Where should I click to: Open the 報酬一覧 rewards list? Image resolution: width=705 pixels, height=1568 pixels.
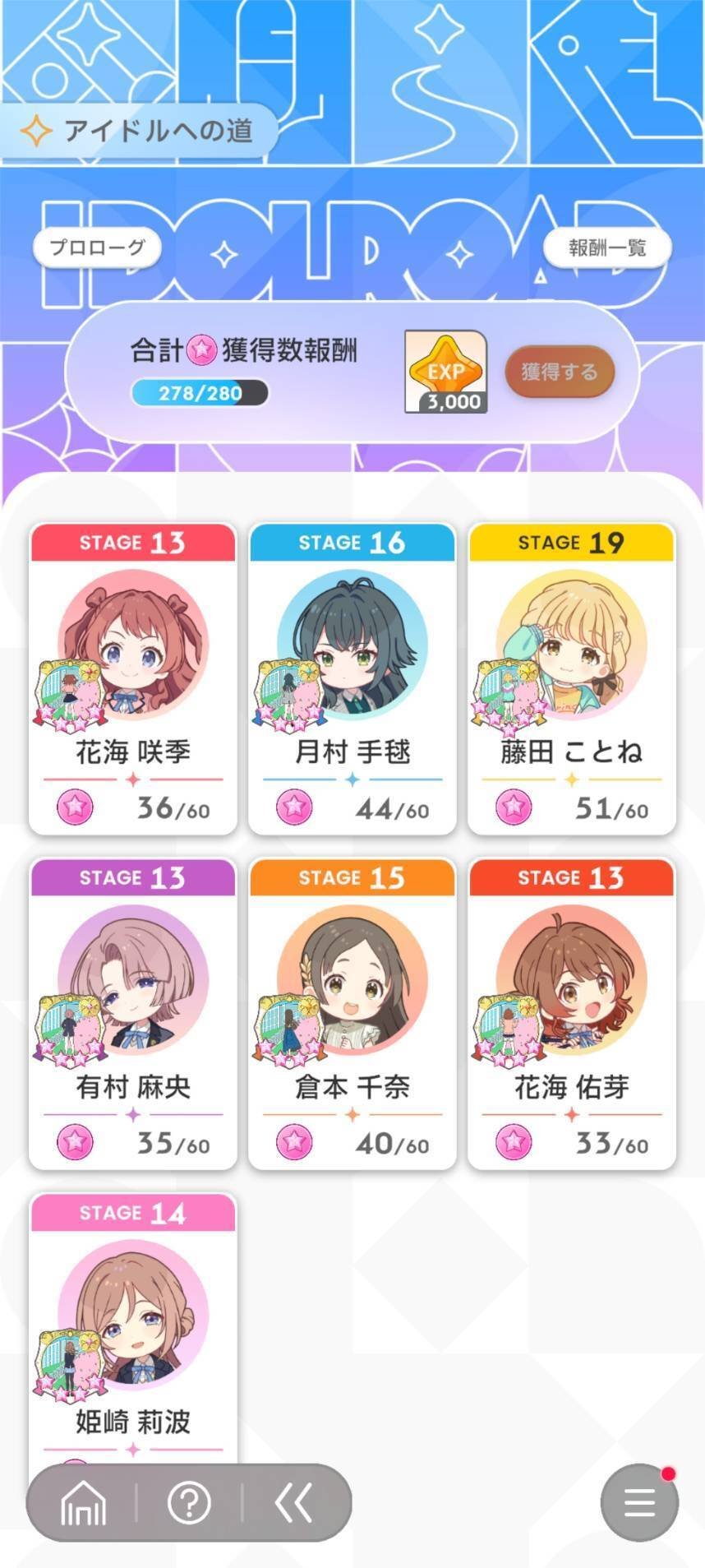coord(607,247)
